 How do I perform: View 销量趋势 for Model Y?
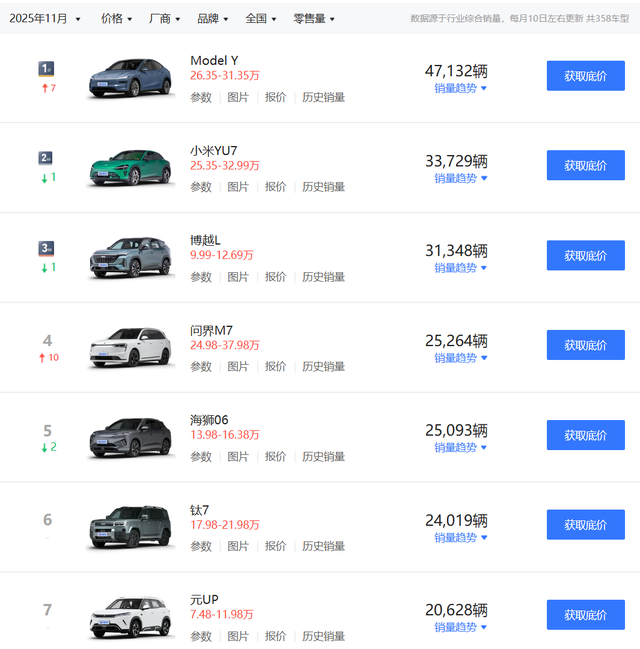tap(460, 89)
